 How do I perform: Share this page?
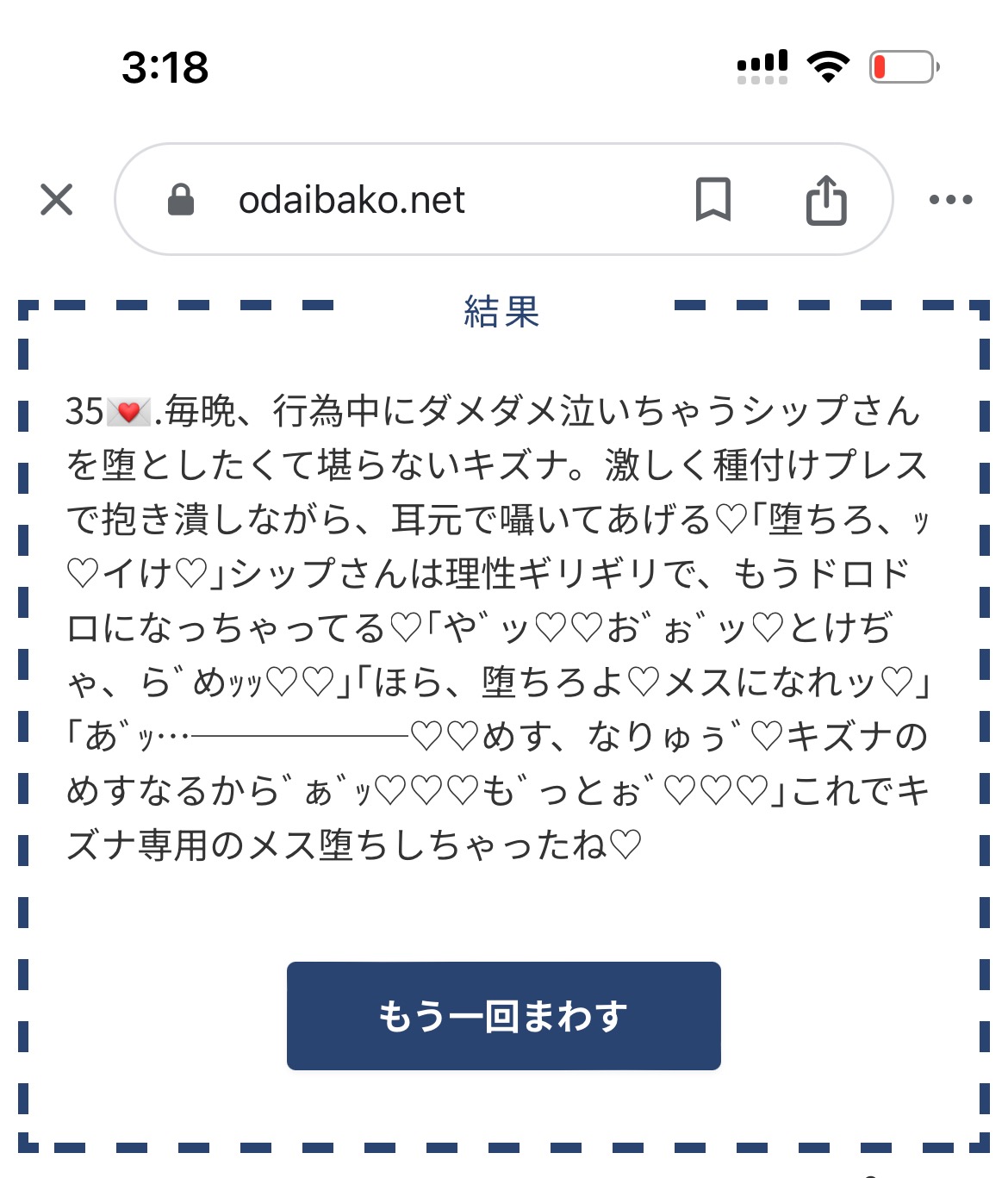[825, 200]
